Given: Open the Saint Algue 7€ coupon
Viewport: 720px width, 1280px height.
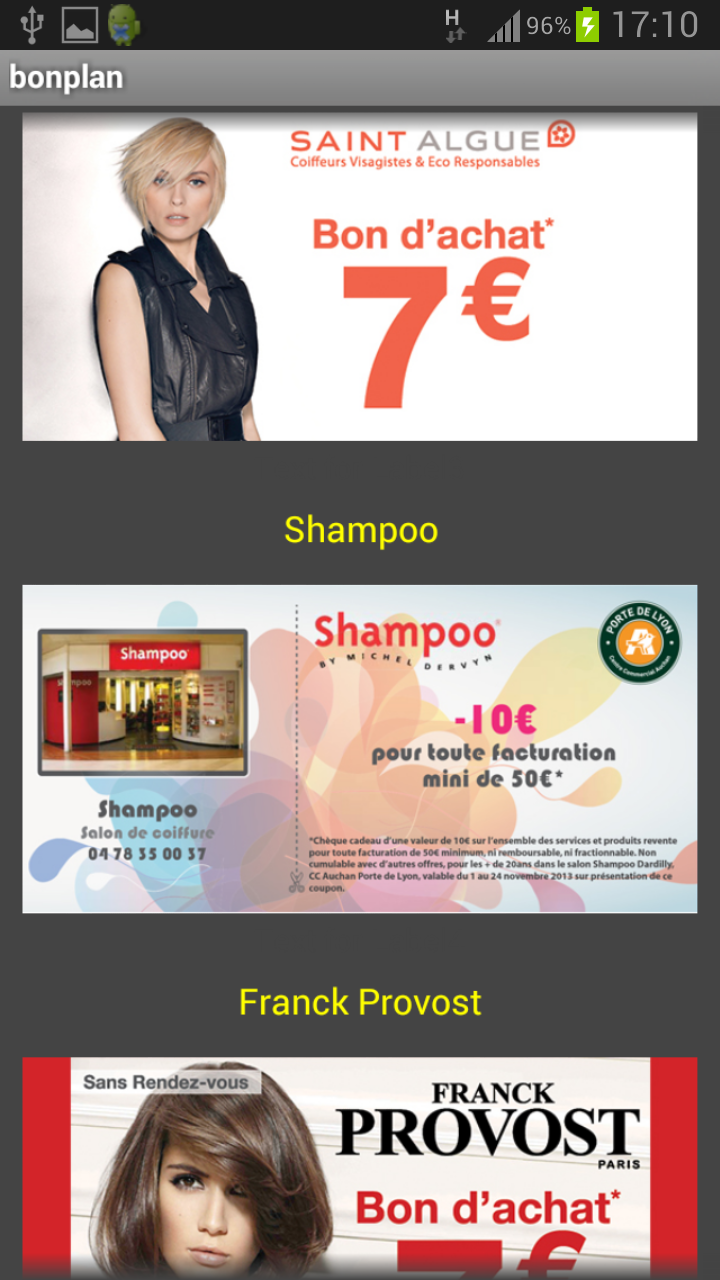Looking at the screenshot, I should coord(360,277).
